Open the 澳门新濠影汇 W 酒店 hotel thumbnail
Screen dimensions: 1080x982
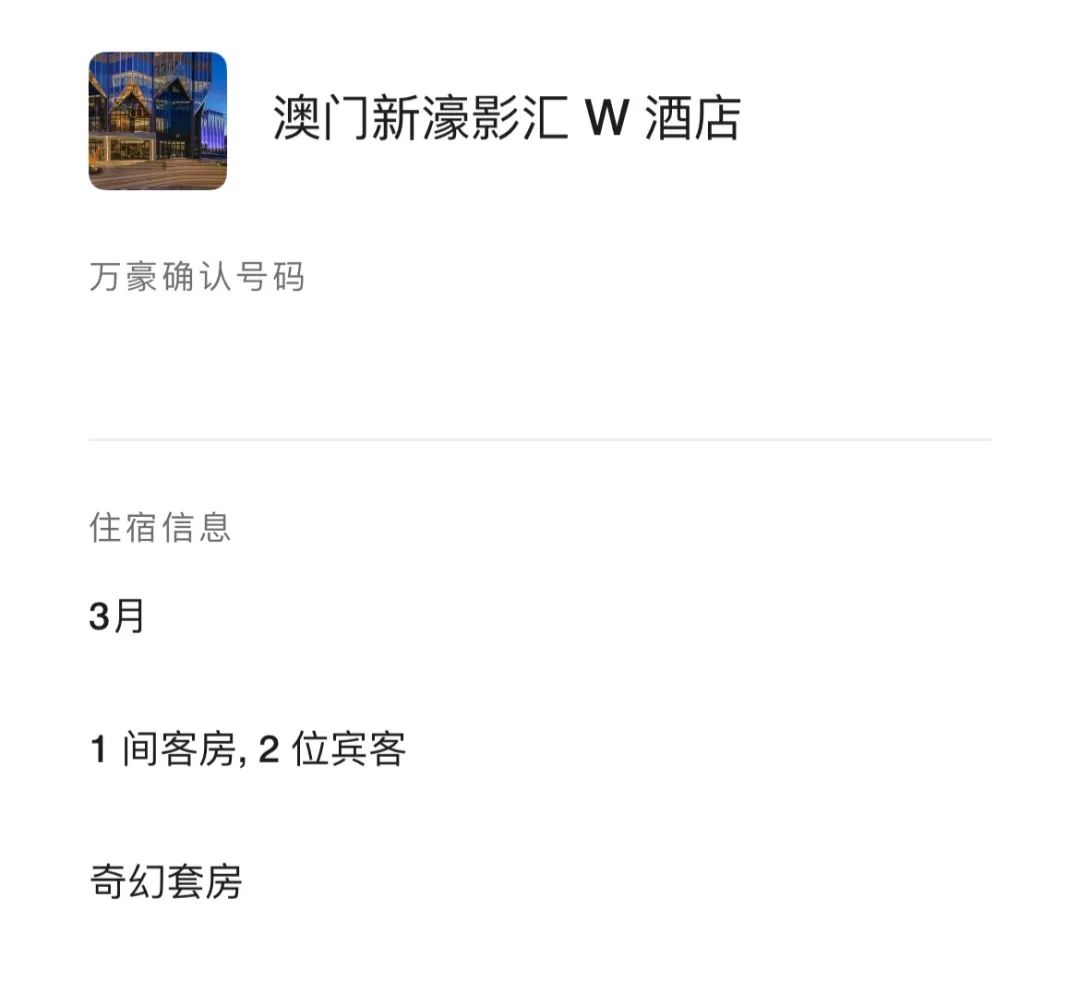point(158,121)
